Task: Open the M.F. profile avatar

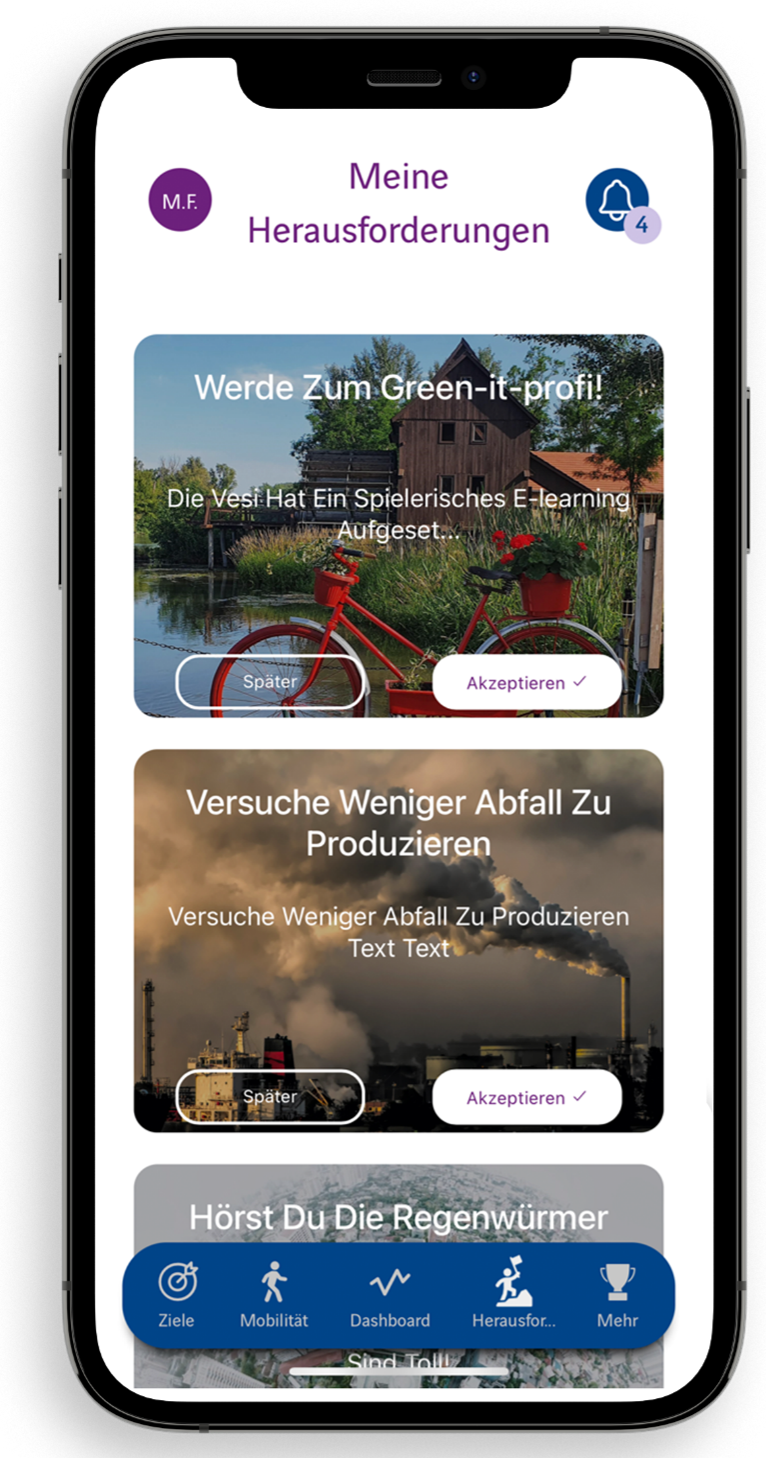Action: pos(180,200)
